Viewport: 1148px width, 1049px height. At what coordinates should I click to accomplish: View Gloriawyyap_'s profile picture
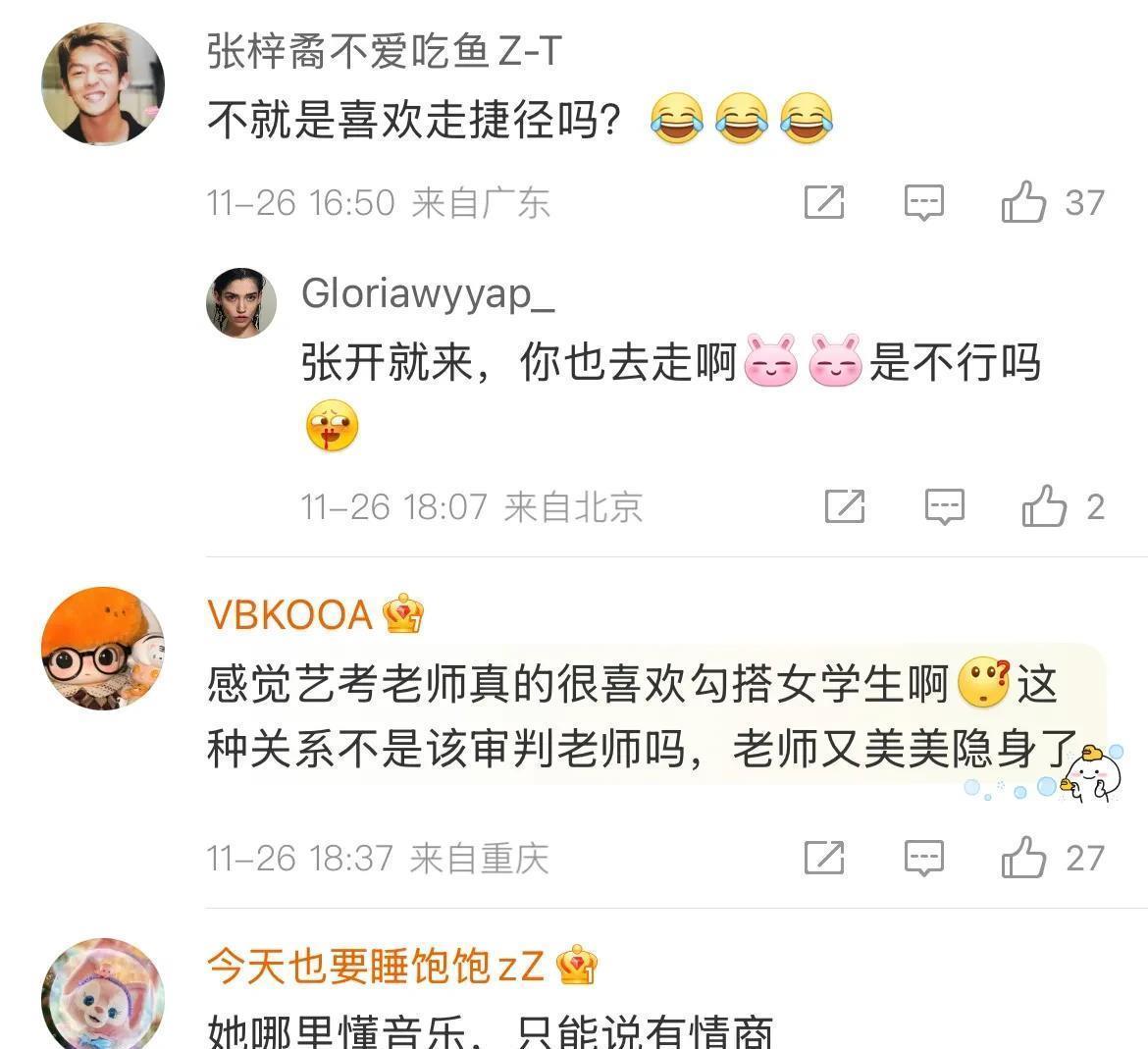coord(240,302)
